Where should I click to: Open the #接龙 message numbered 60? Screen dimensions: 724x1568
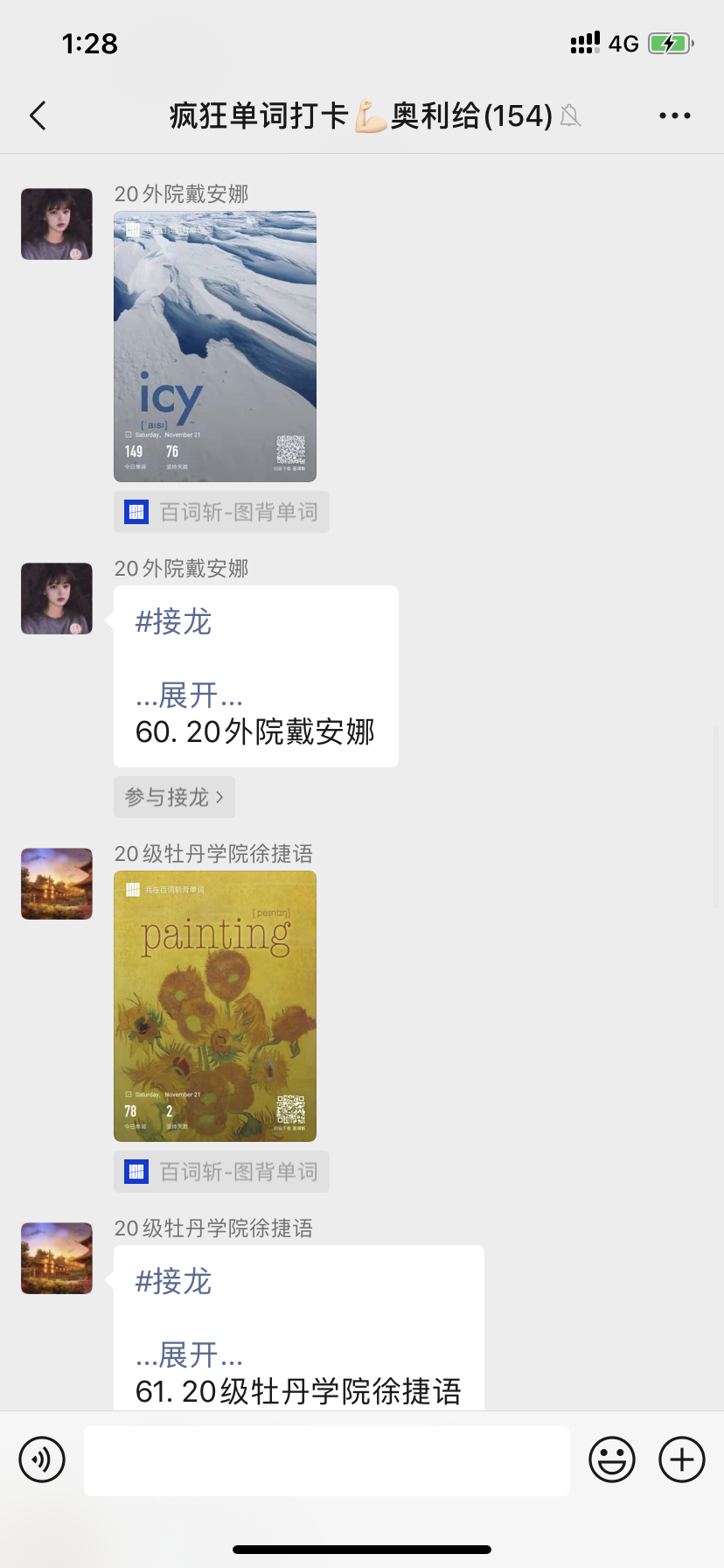click(x=255, y=676)
